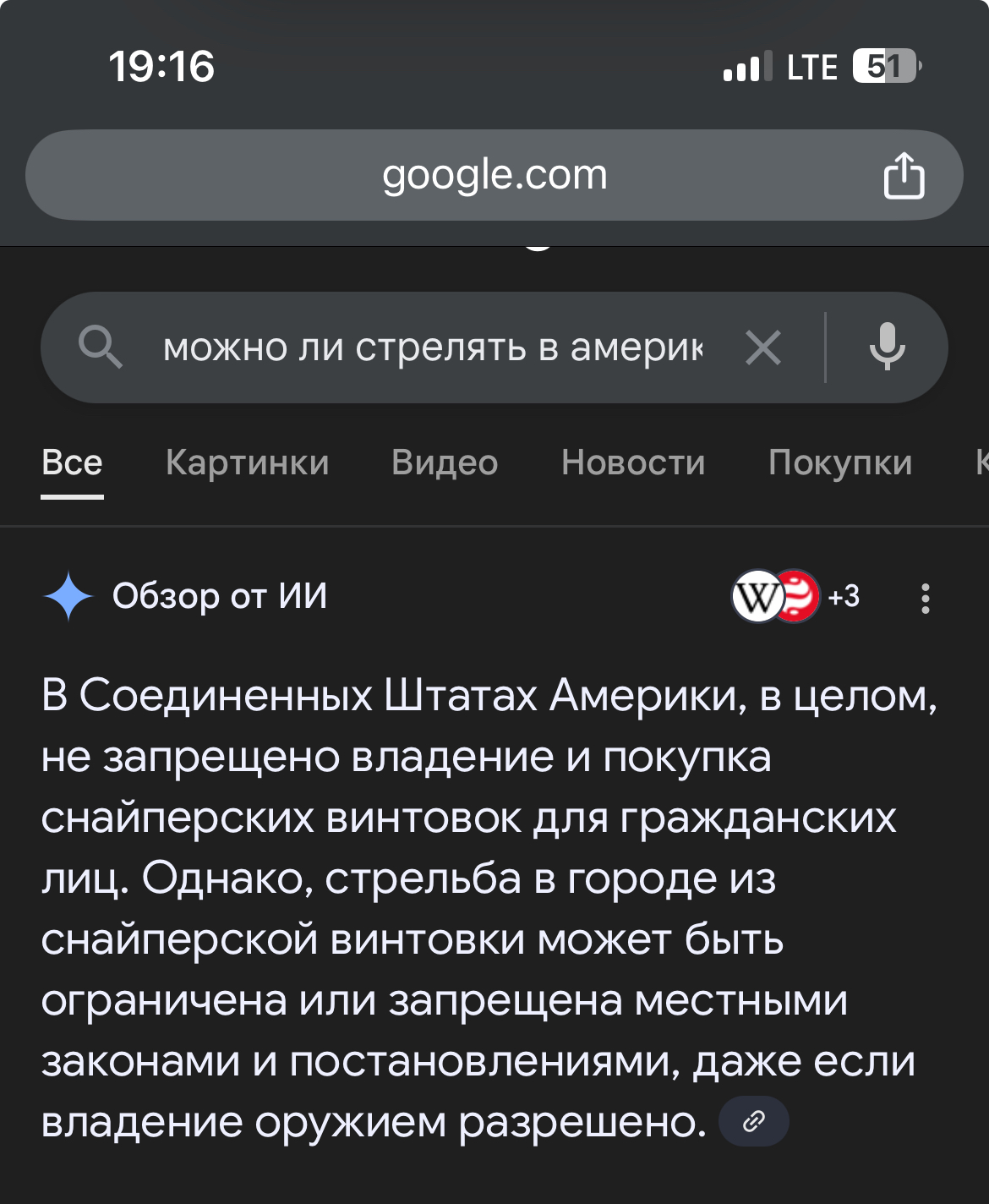Switch to the Картинки tab

click(247, 462)
